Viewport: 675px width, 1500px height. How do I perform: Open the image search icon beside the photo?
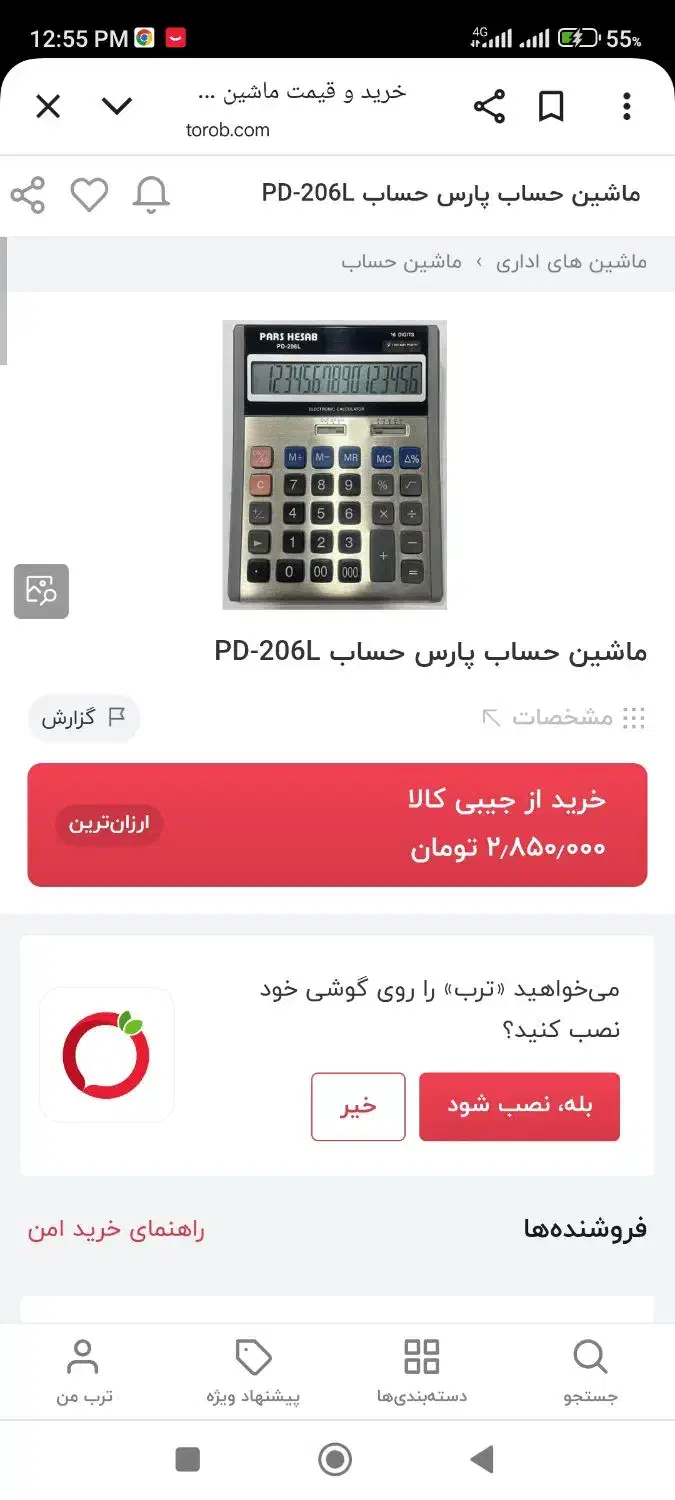coord(41,591)
